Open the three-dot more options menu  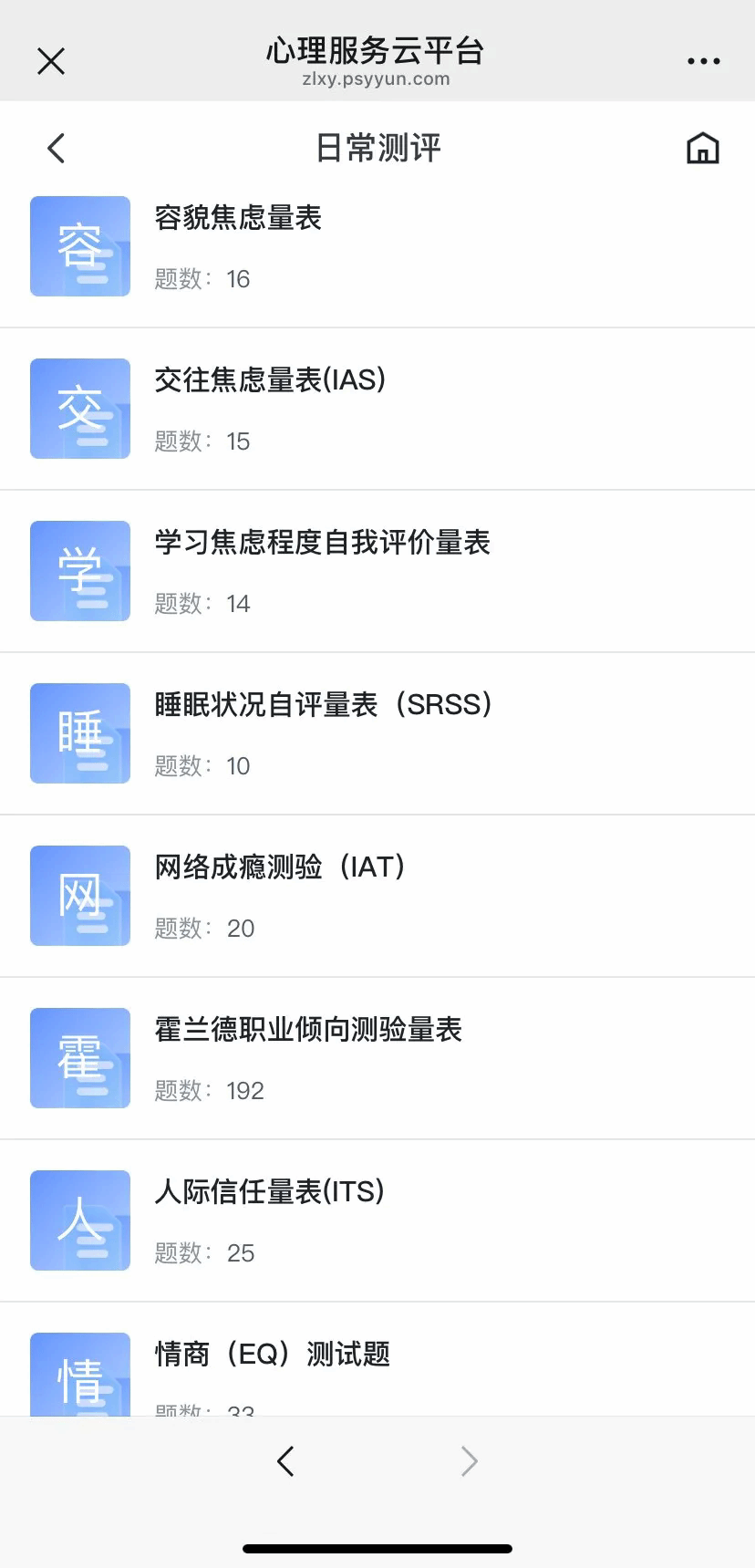tap(703, 61)
